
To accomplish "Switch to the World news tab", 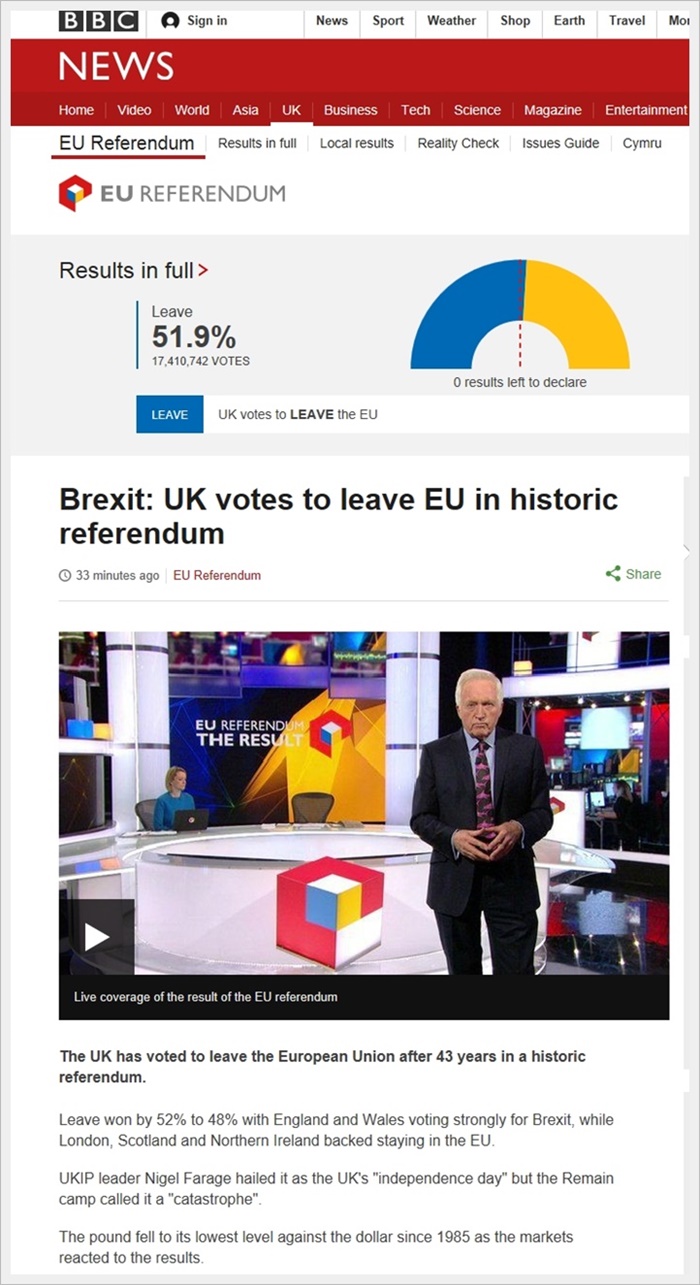I will point(192,110).
